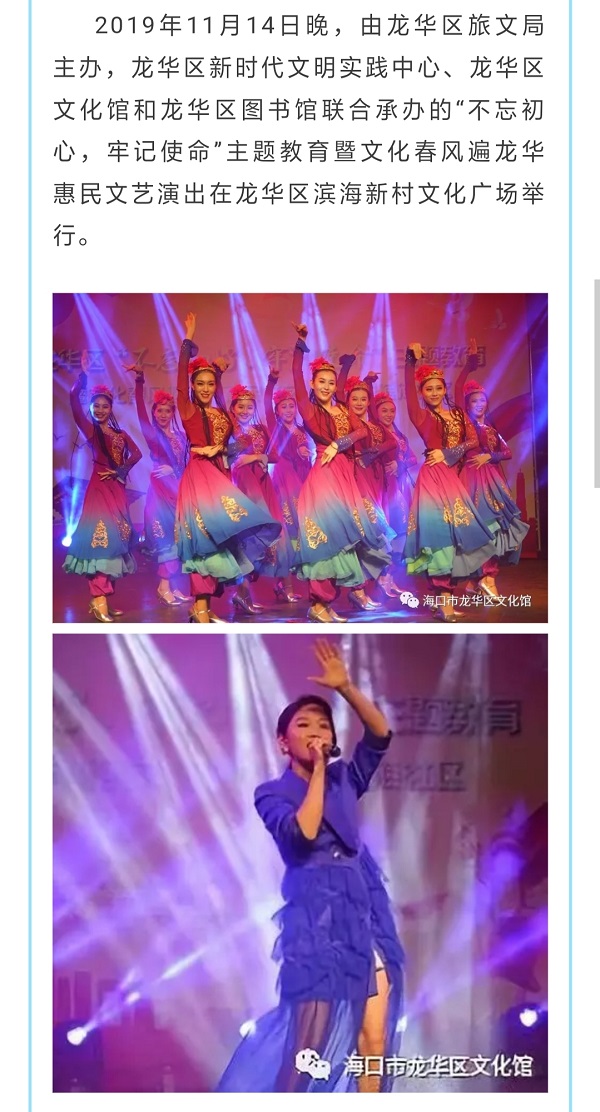This screenshot has width=600, height=1112.
Task: Open the group dancers stage photo
Action: click(300, 458)
